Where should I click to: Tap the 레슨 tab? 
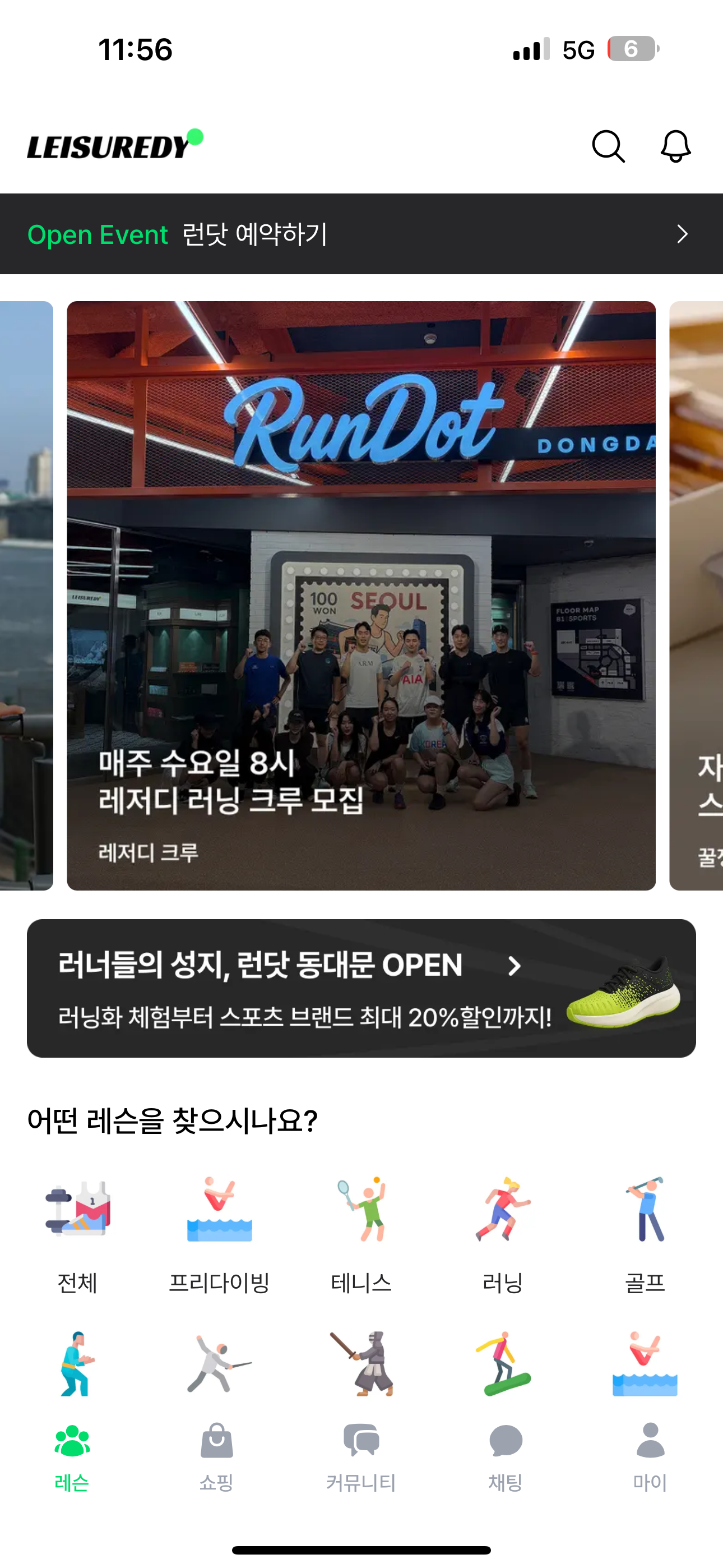72,1456
